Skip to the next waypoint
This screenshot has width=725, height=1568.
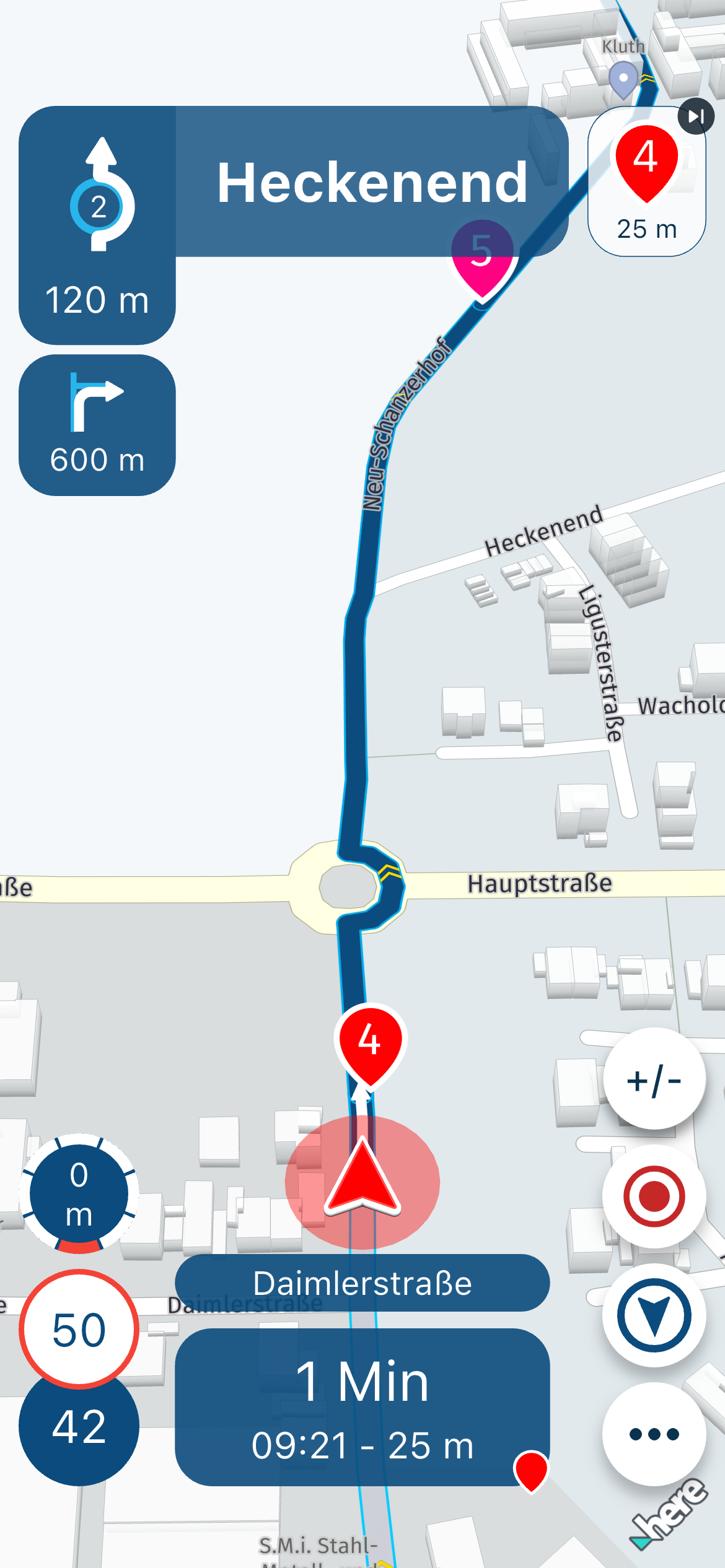(x=696, y=116)
